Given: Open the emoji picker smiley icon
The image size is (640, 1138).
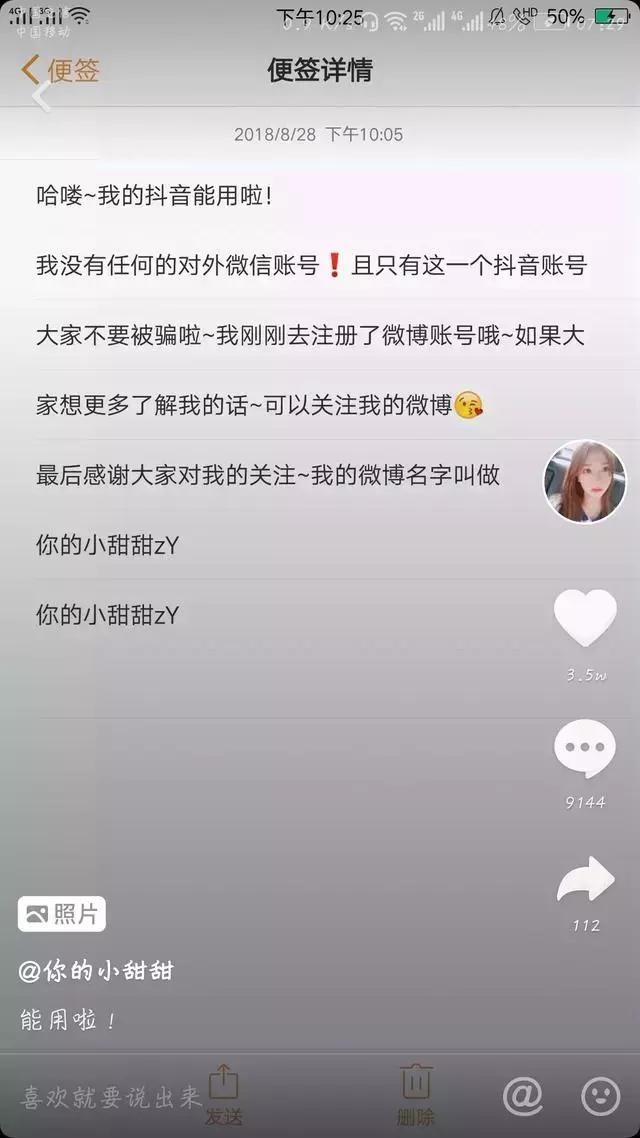Looking at the screenshot, I should point(601,1096).
